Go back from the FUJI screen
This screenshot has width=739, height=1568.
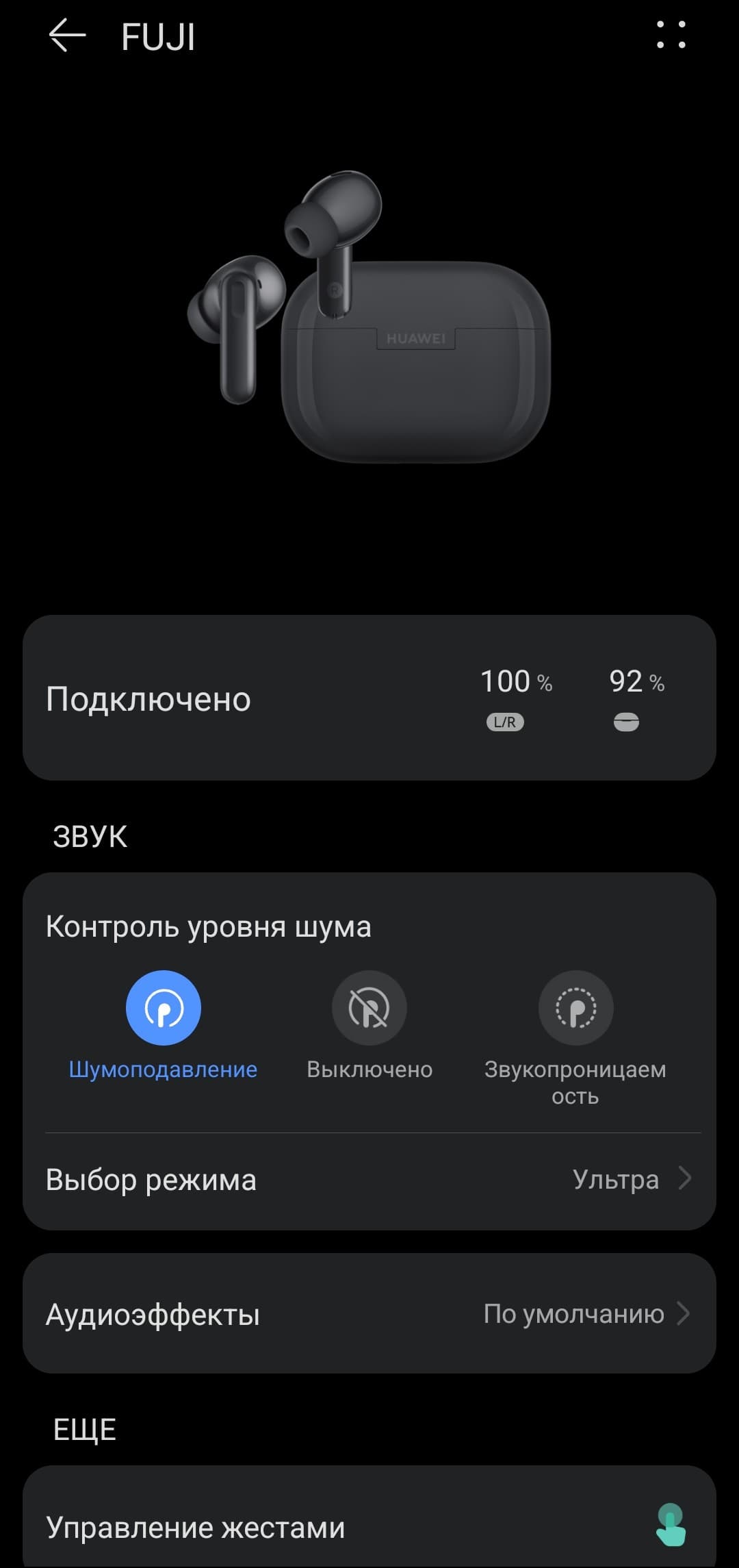[x=67, y=36]
